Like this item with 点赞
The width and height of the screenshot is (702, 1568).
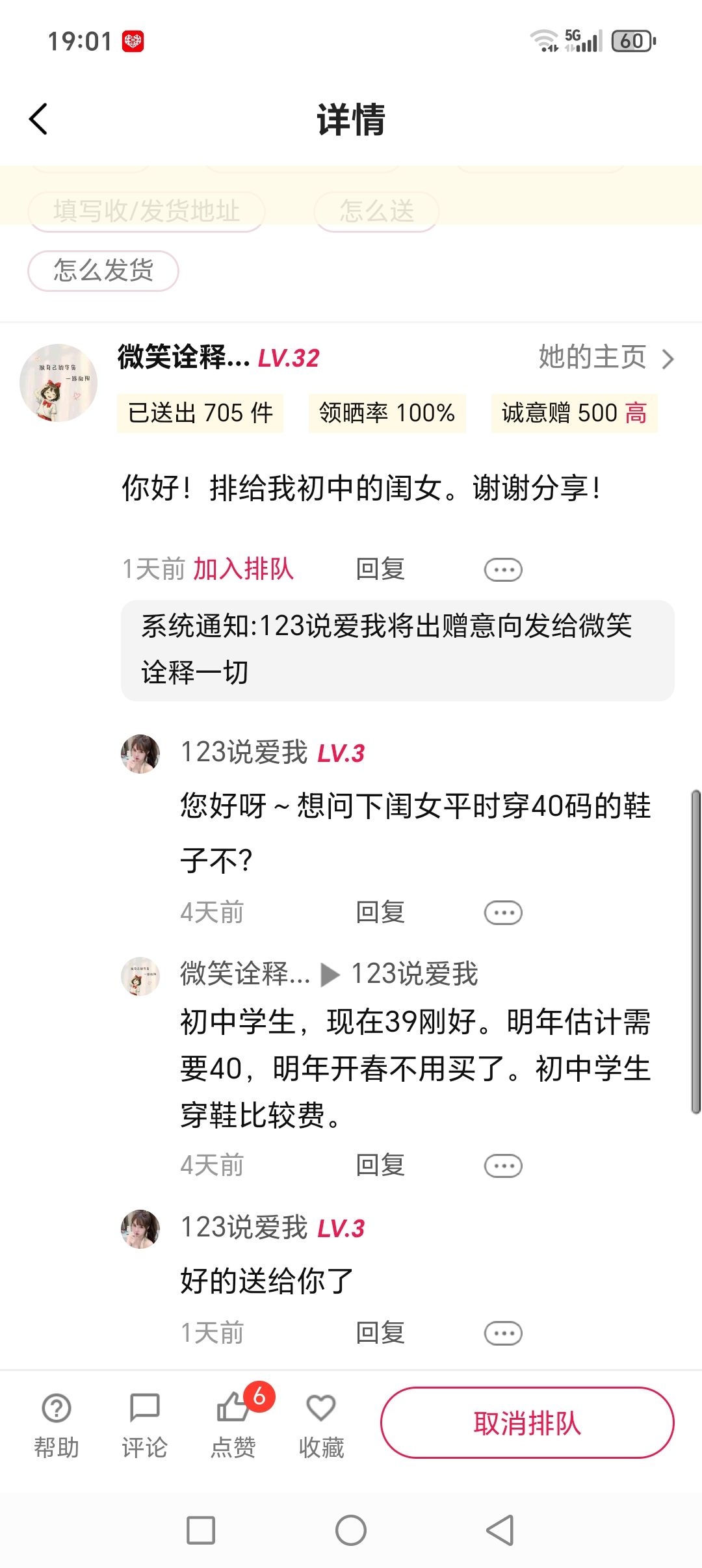234,1425
